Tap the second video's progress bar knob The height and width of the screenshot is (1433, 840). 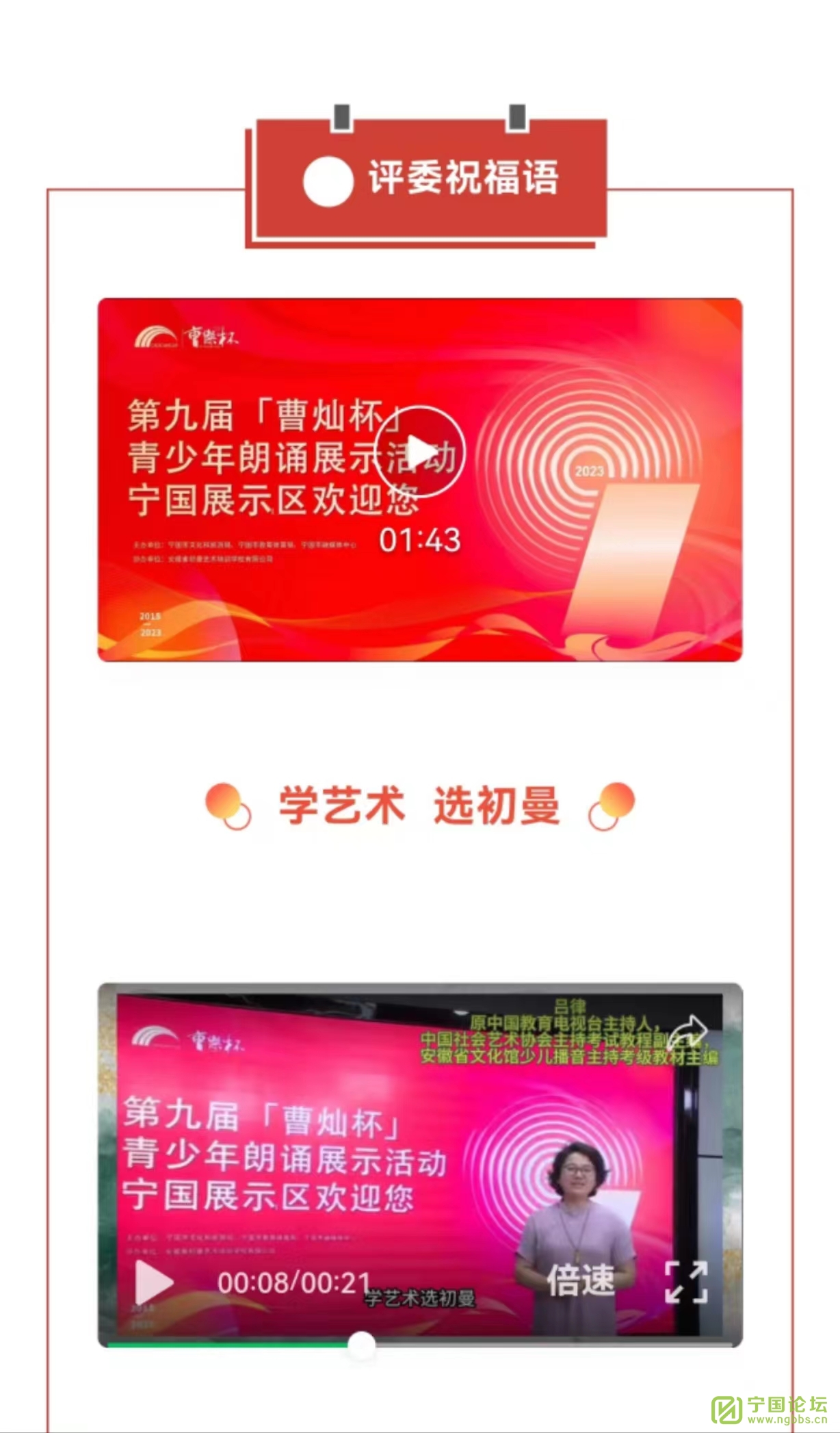click(361, 1345)
